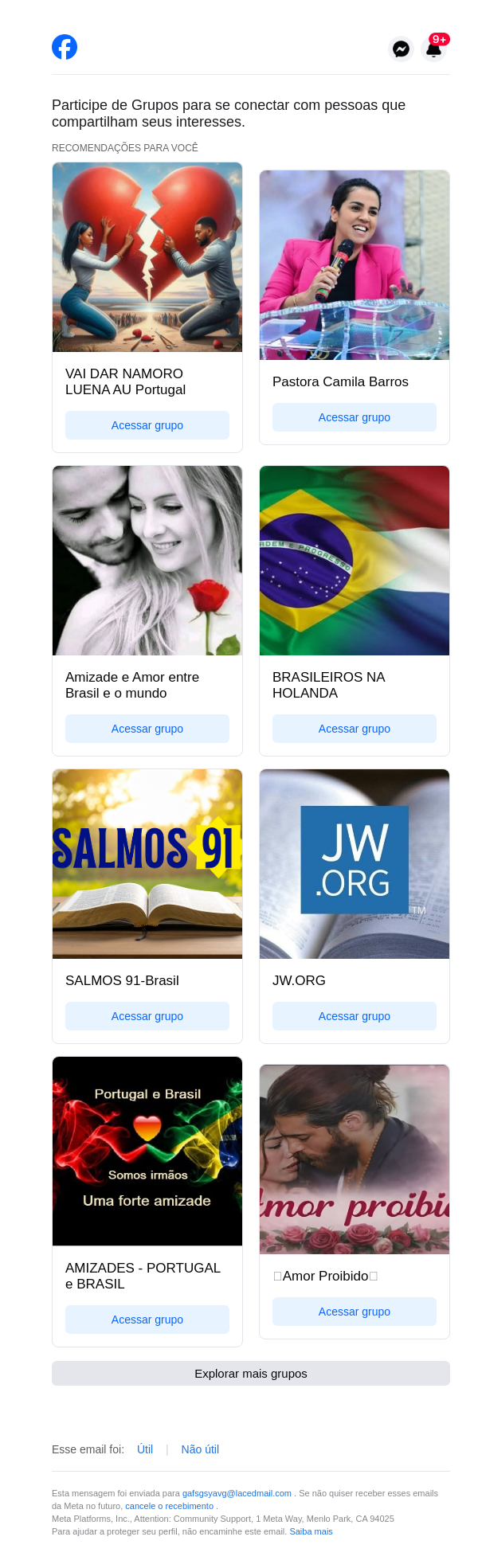Acessar grupo Amor Proibido

(355, 1312)
